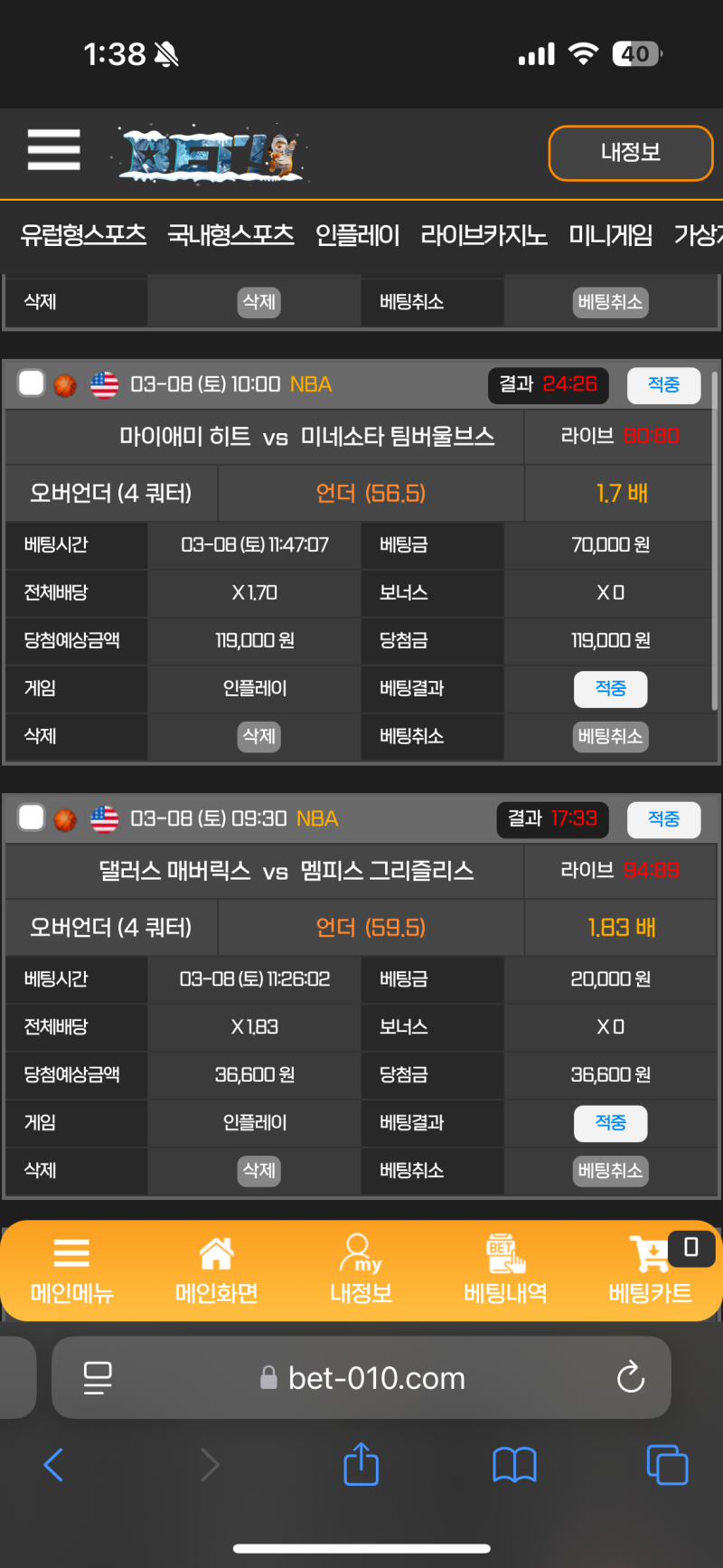
Task: Switch to 국내형스포츠 tab
Action: (230, 235)
